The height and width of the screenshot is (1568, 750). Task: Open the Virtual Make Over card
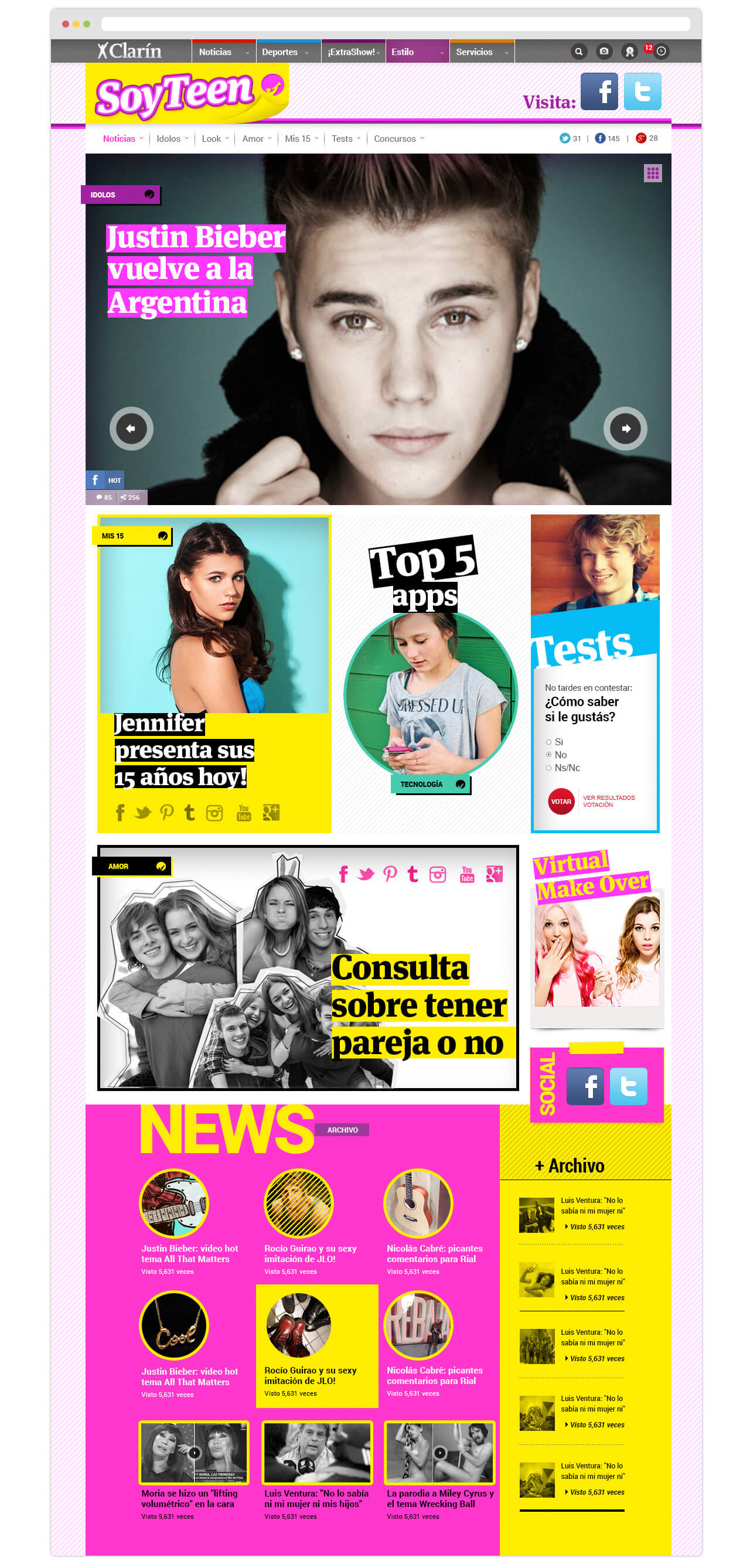(596, 939)
